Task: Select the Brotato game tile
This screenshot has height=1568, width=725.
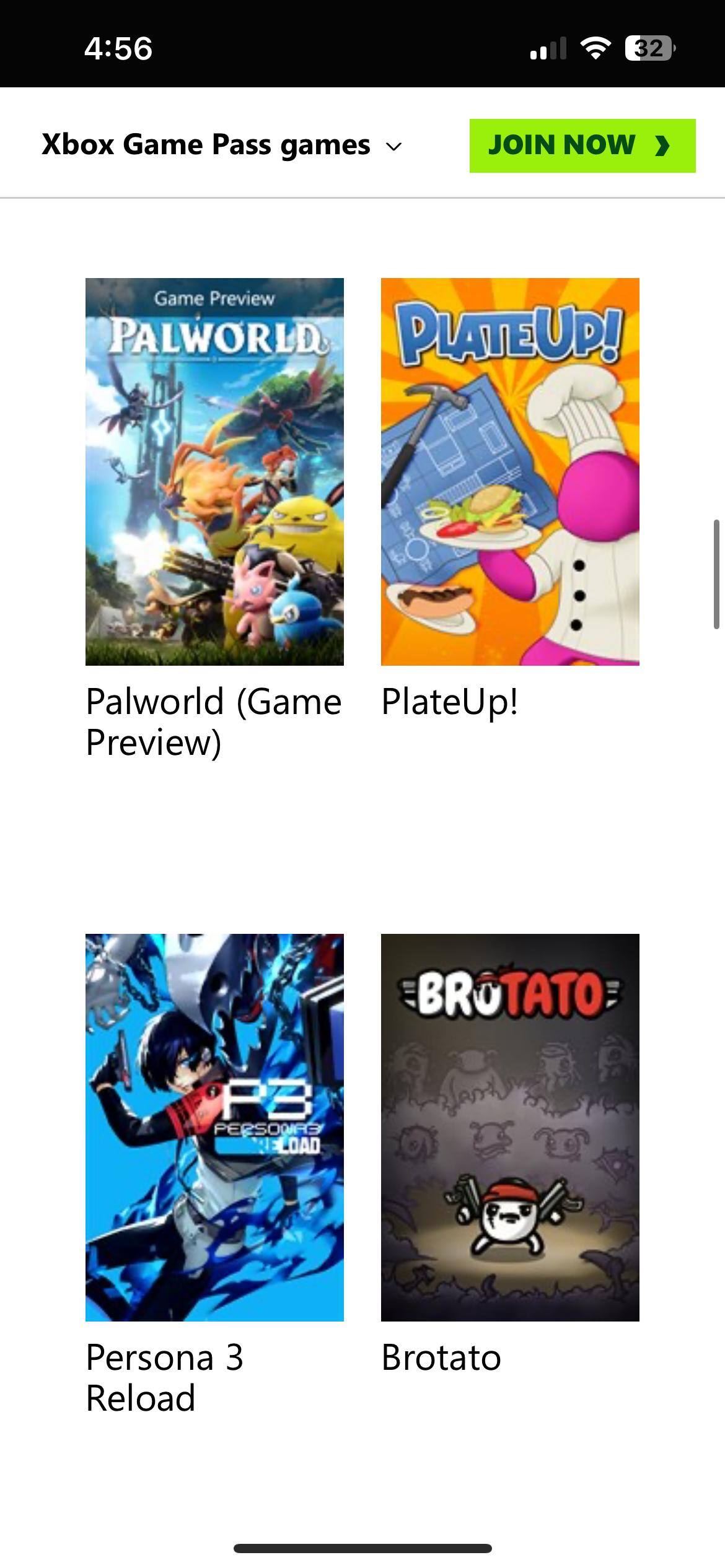Action: coord(510,1127)
